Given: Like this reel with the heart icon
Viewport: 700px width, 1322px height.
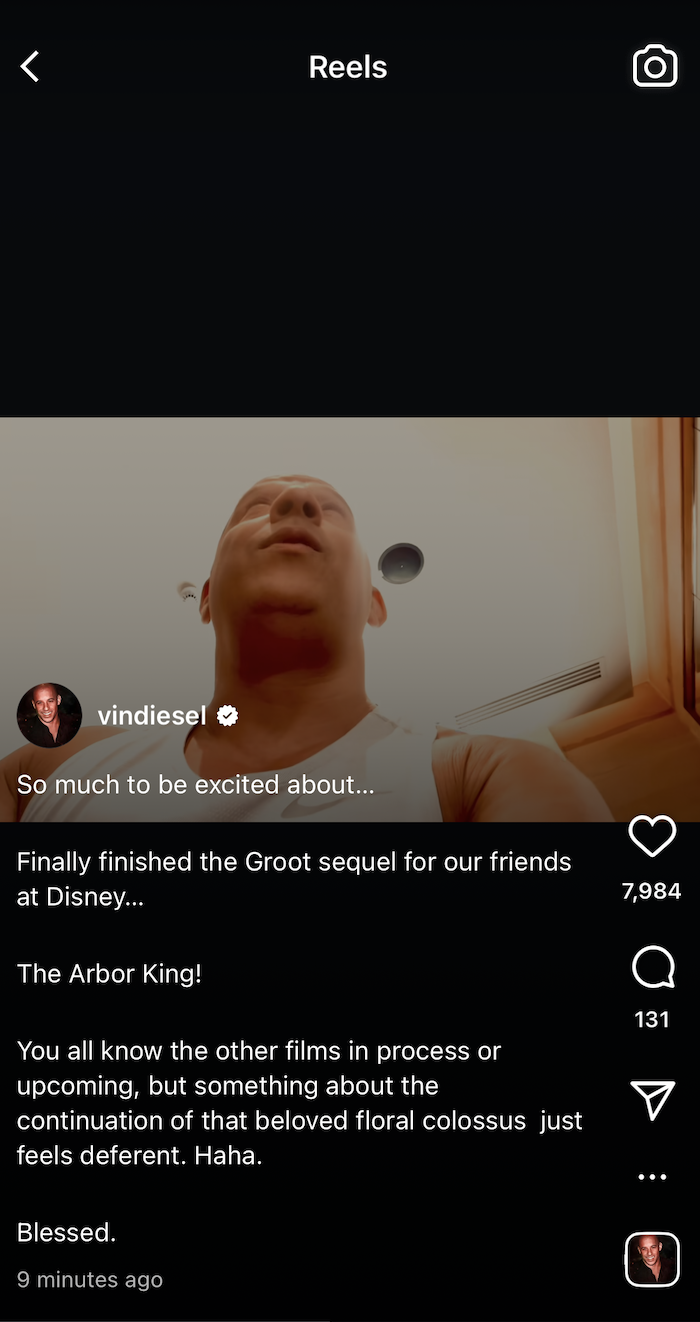Looking at the screenshot, I should pos(652,837).
